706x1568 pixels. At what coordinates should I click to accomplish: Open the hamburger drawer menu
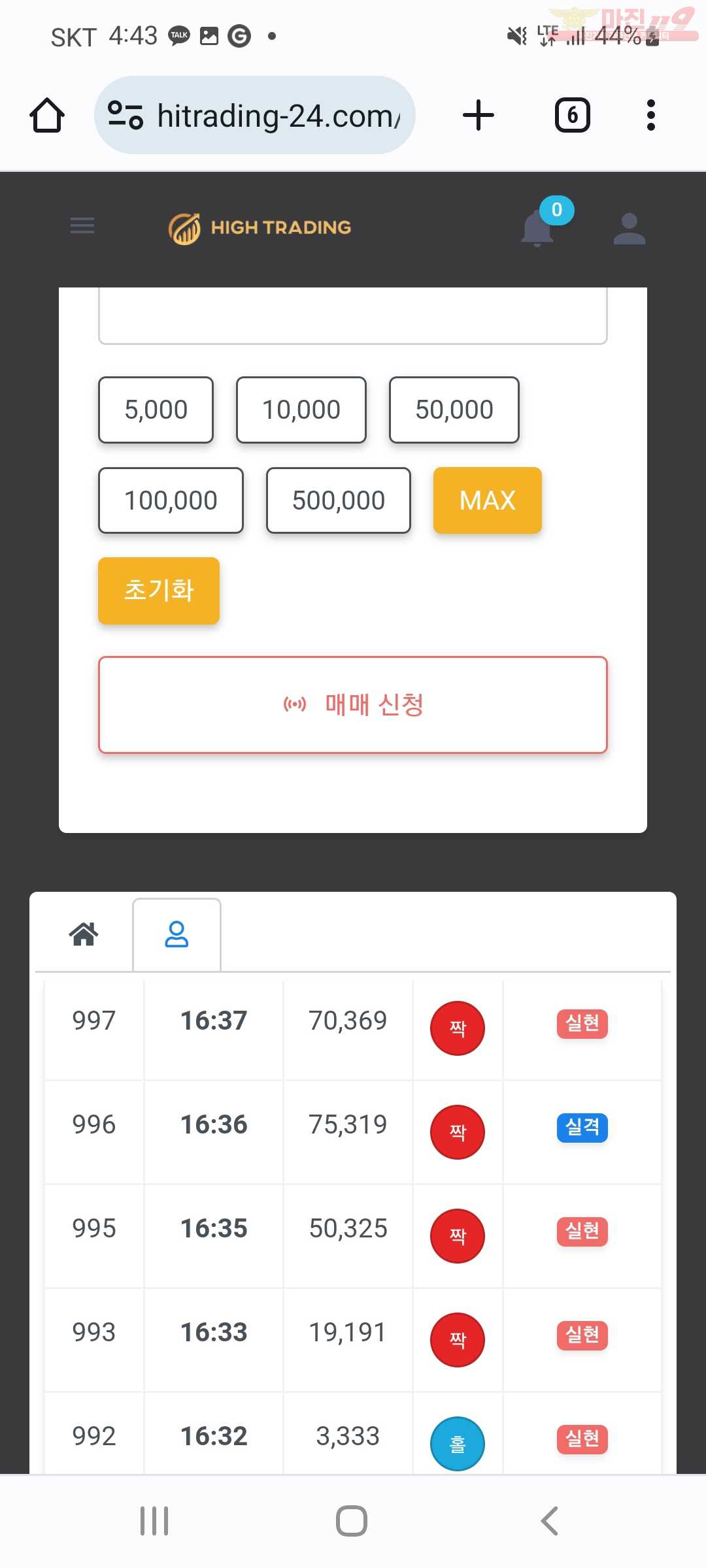[82, 226]
